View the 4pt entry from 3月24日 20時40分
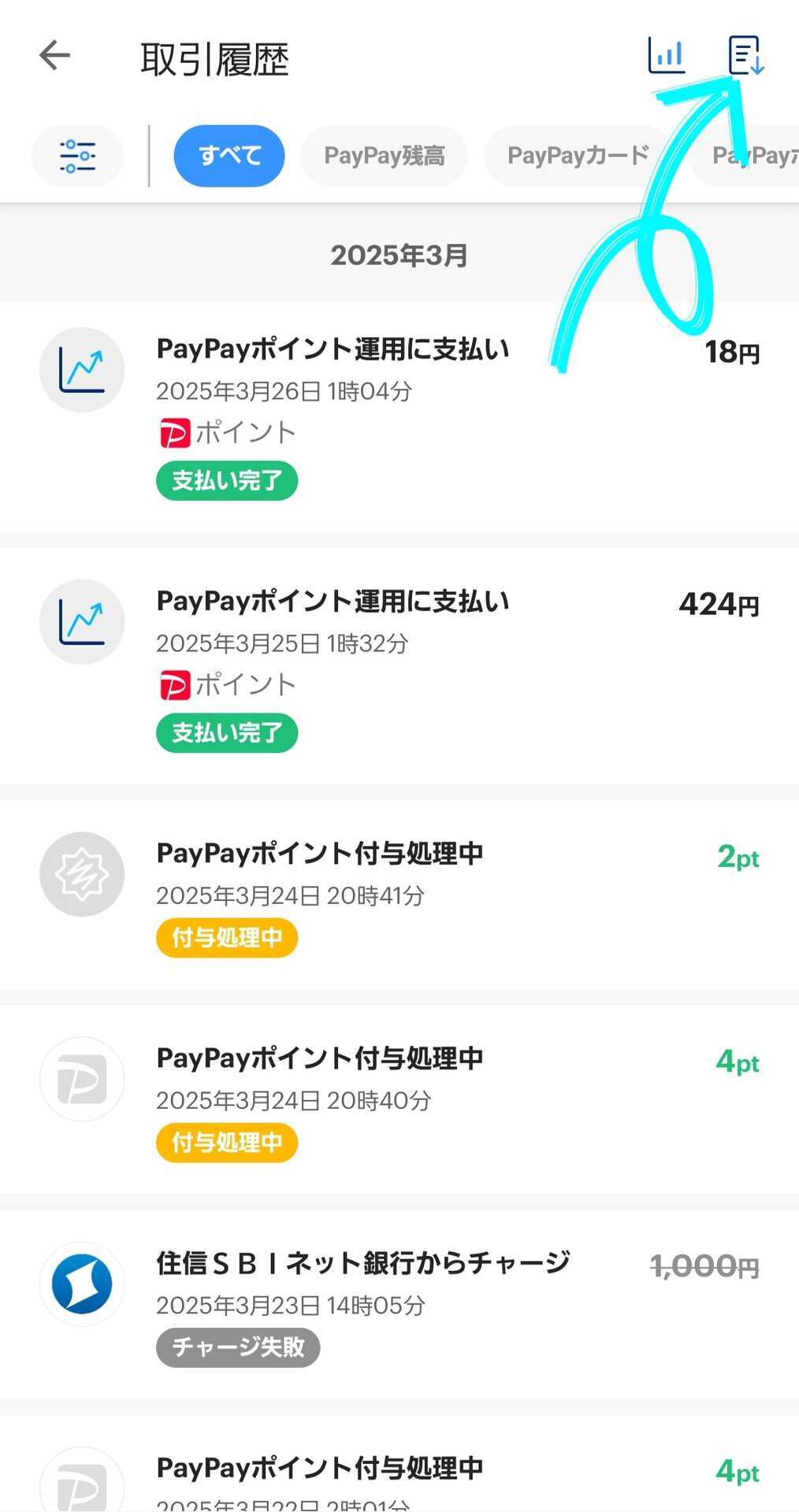The width and height of the screenshot is (799, 1512). point(399,1099)
